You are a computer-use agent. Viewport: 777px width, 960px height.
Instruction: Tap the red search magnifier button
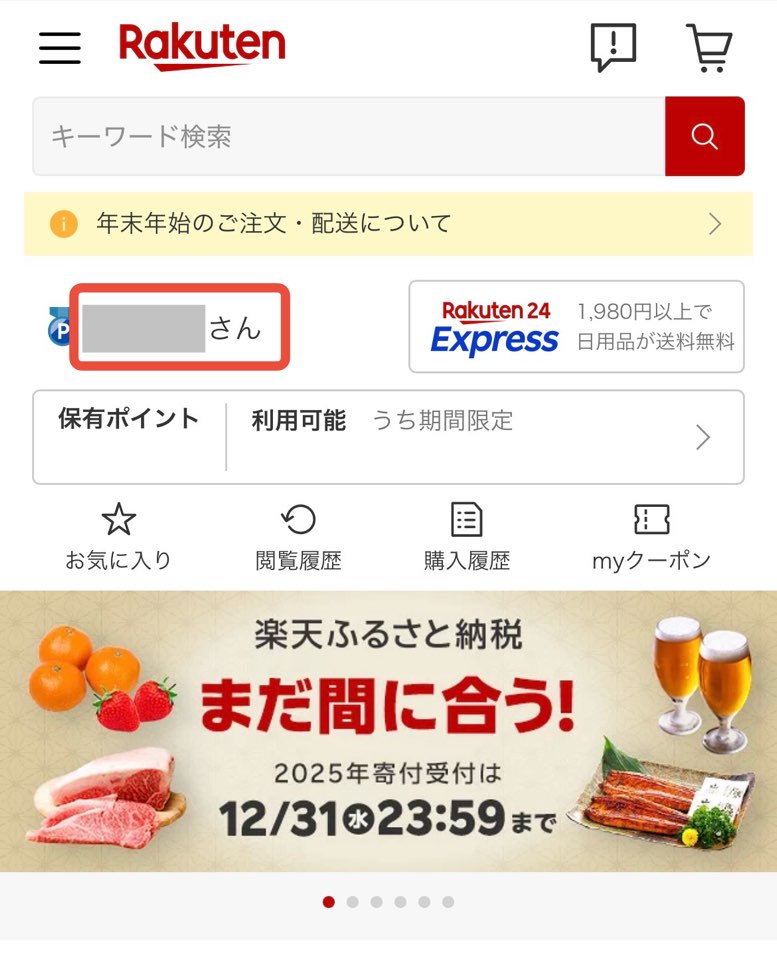[704, 136]
